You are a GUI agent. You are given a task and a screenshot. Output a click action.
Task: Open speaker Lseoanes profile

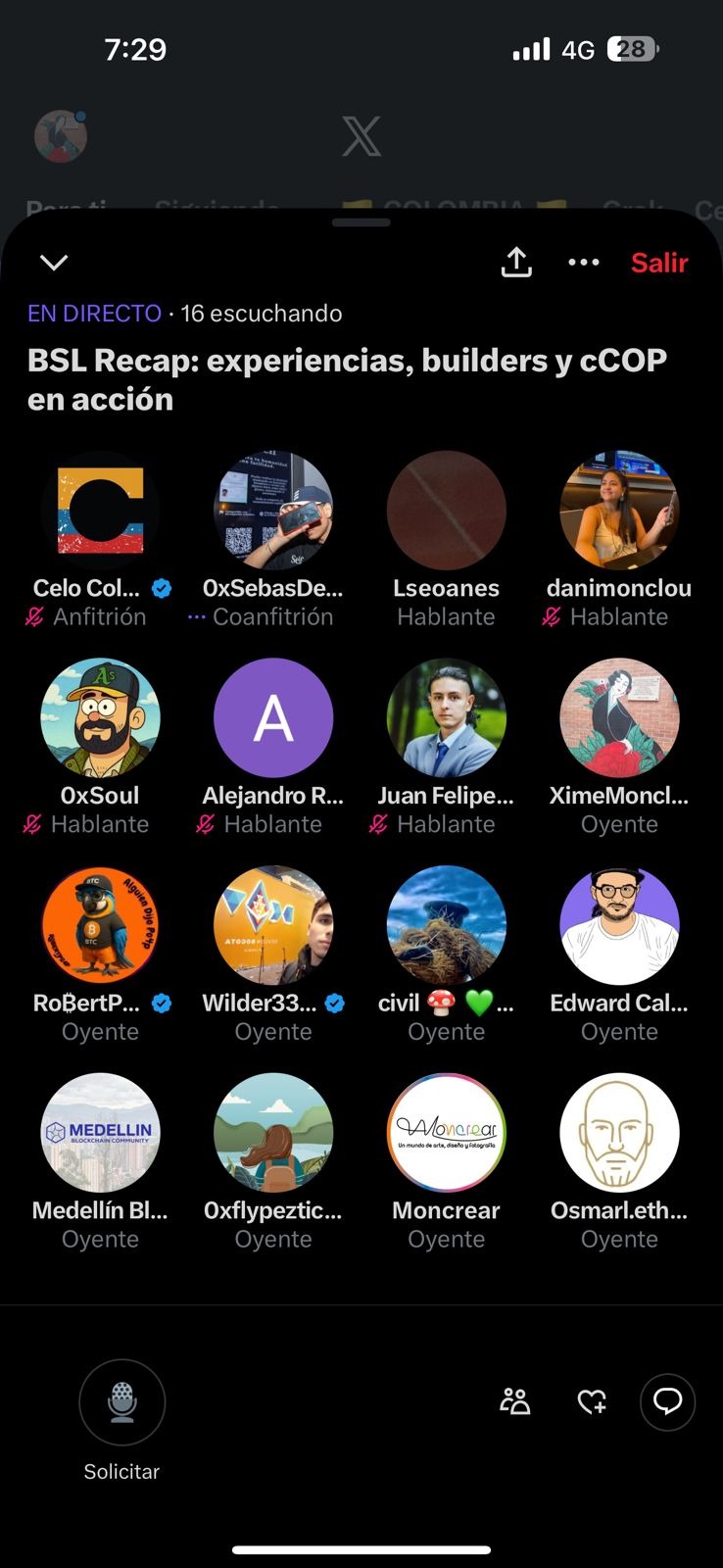point(447,511)
